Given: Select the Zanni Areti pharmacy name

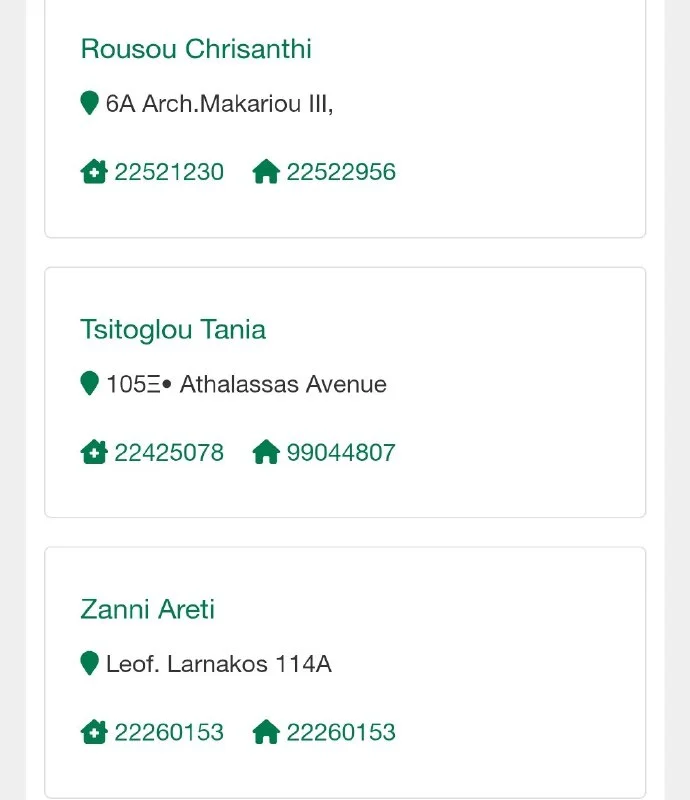Looking at the screenshot, I should (x=147, y=609).
